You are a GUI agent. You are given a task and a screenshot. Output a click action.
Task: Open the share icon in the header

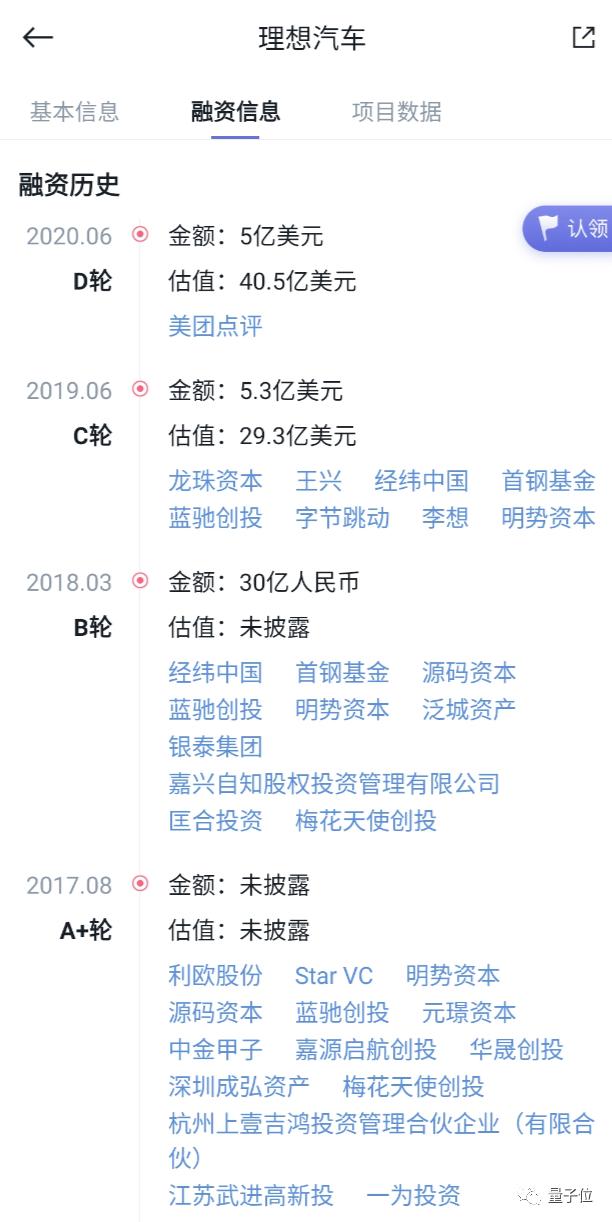583,38
